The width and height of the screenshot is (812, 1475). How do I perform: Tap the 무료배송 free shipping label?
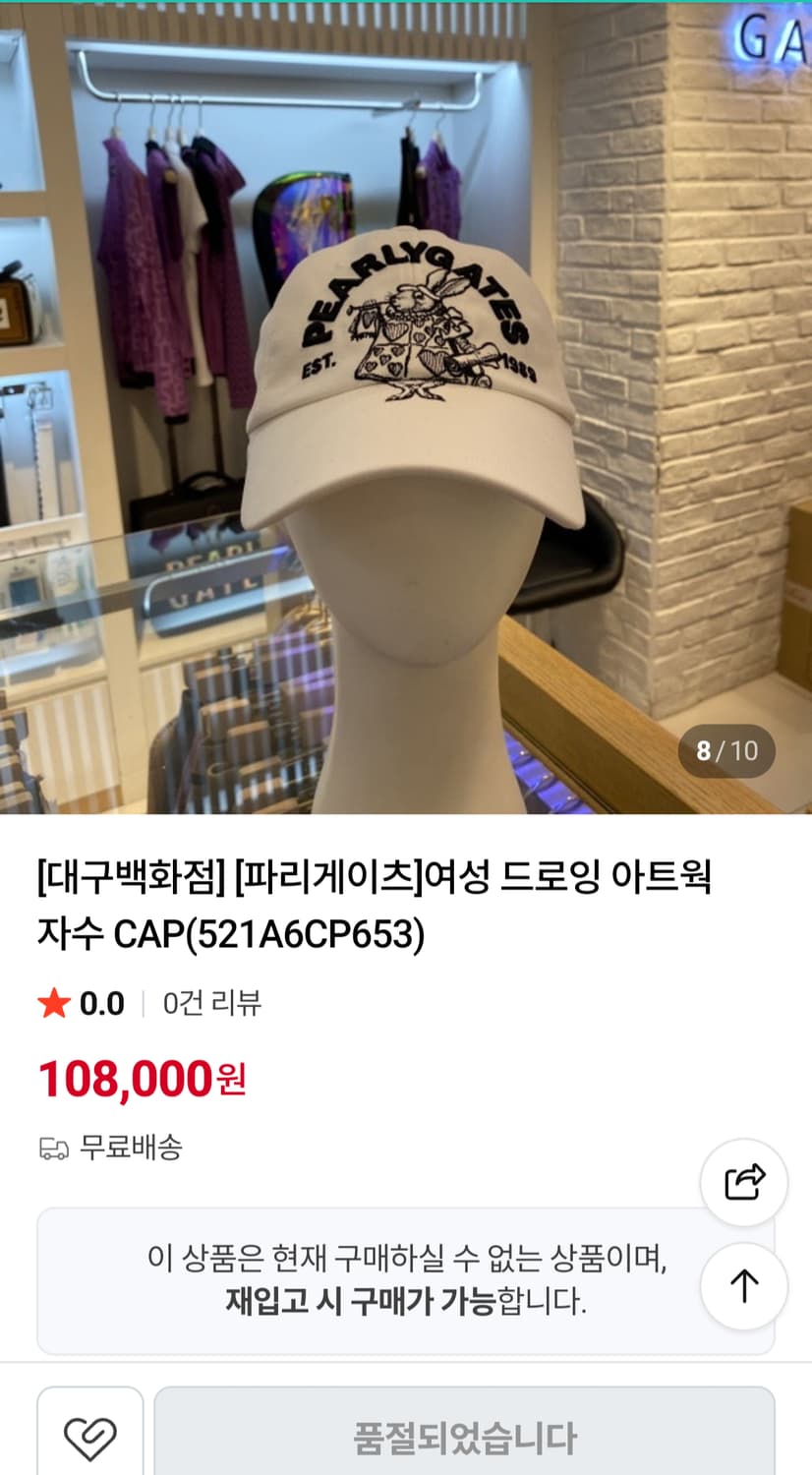[x=132, y=1147]
